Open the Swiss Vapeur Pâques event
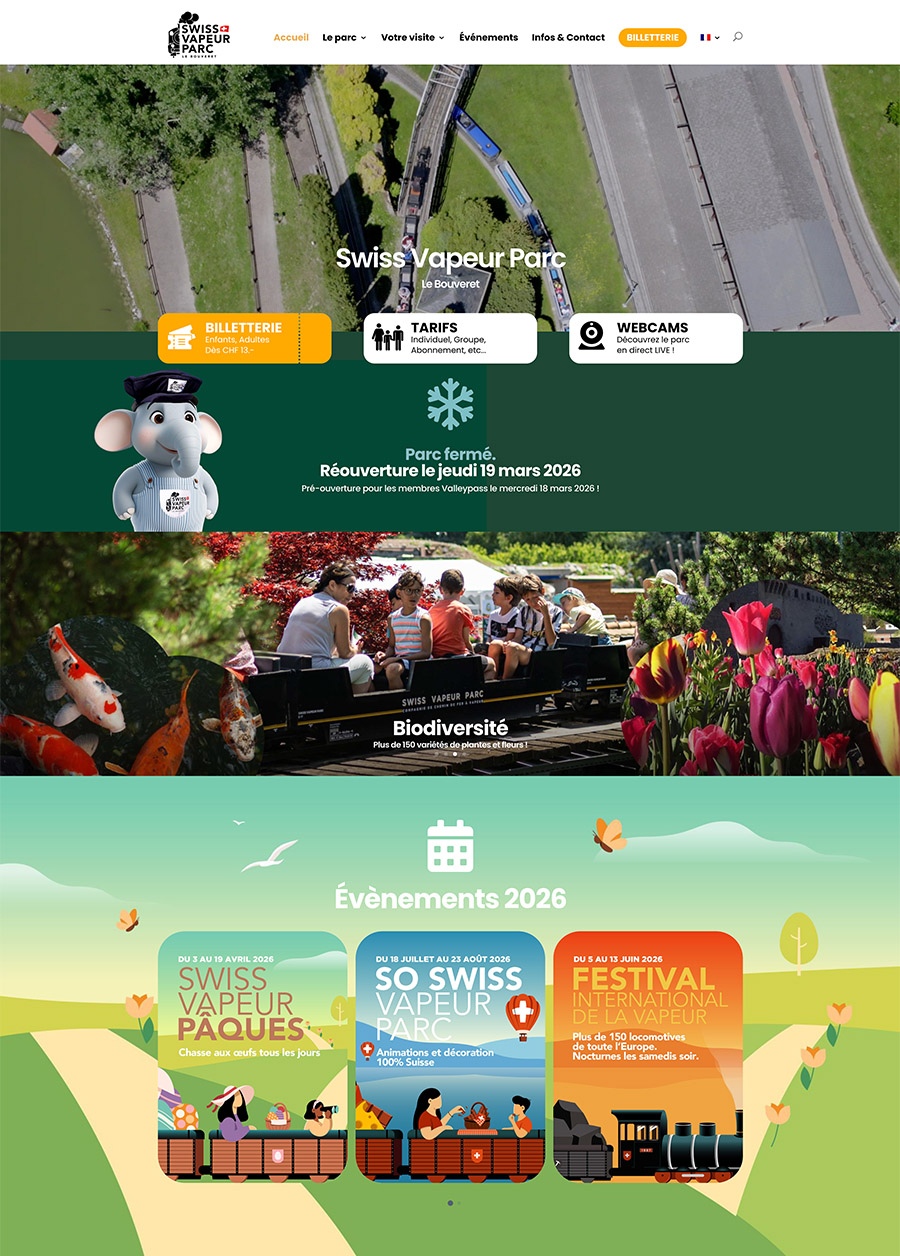900x1256 pixels. (x=253, y=1055)
